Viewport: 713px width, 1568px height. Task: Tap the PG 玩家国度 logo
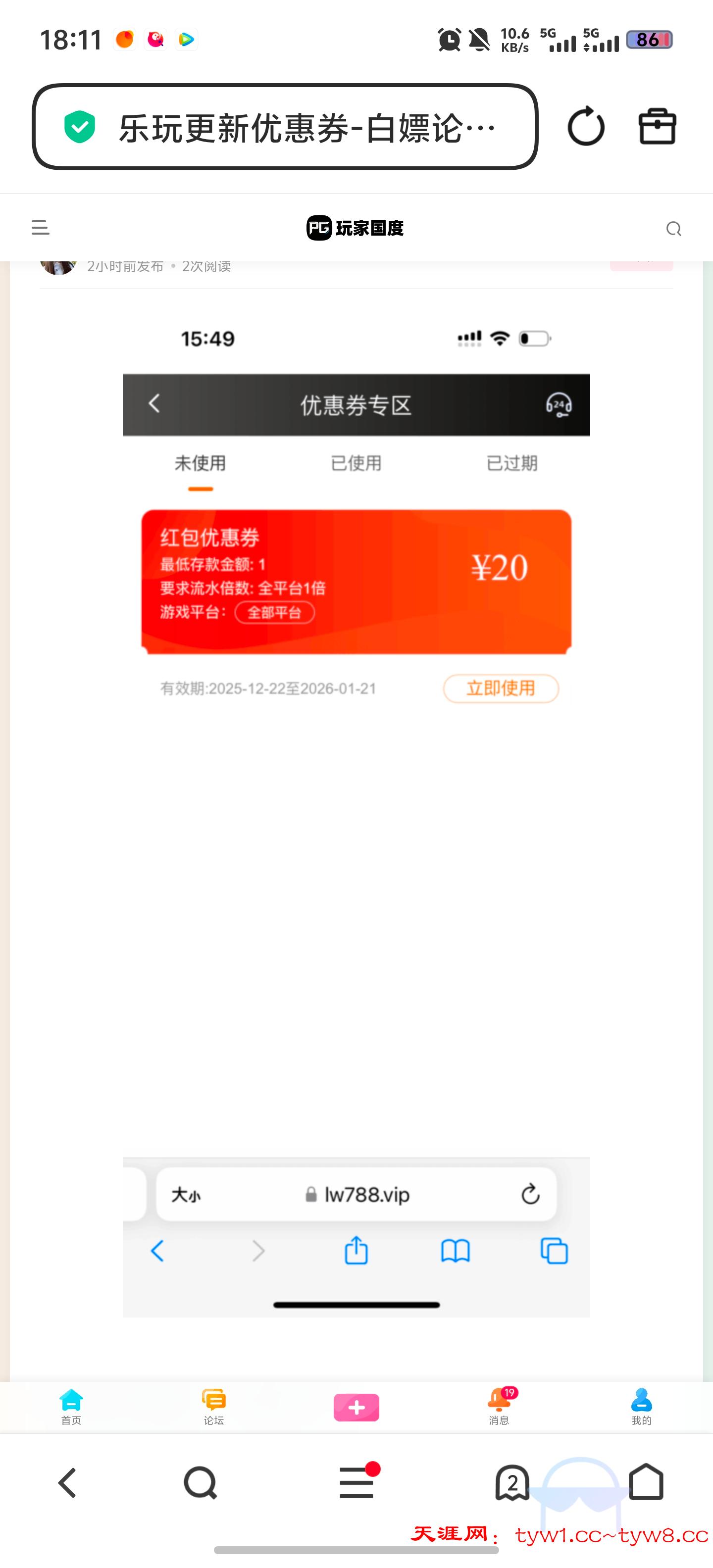pos(356,228)
